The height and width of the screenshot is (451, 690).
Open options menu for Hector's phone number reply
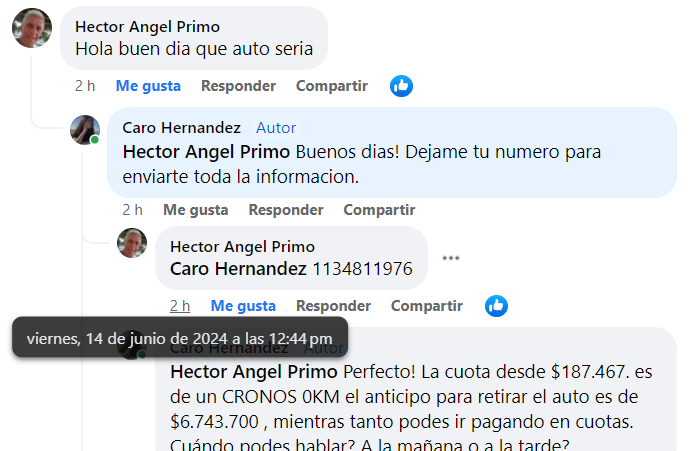451,258
